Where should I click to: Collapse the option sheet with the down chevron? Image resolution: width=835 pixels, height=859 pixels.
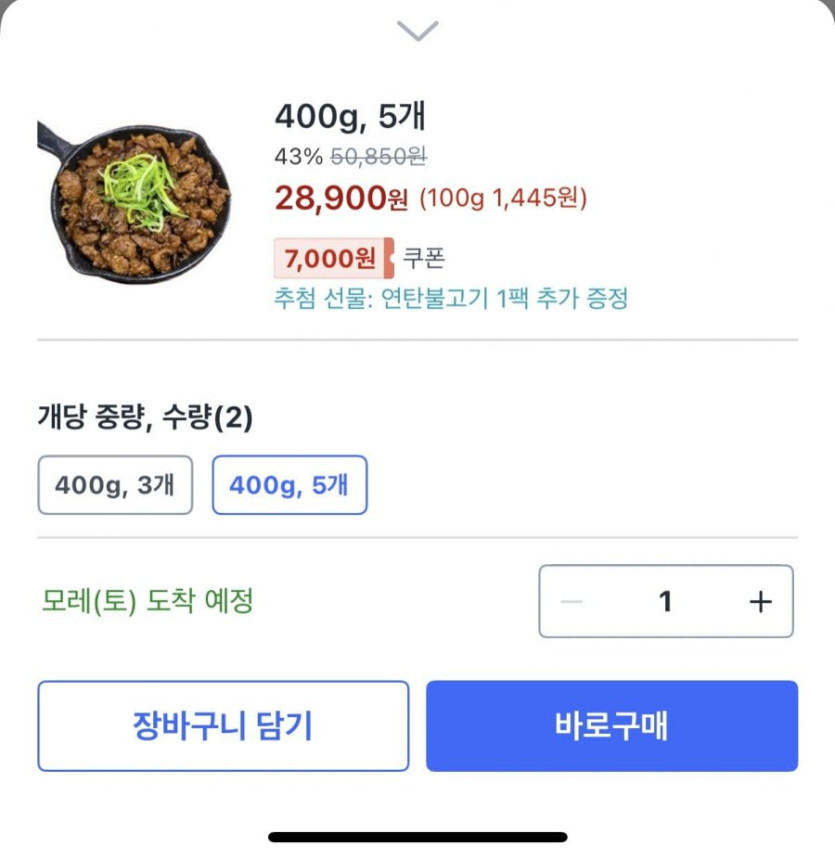pyautogui.click(x=417, y=31)
